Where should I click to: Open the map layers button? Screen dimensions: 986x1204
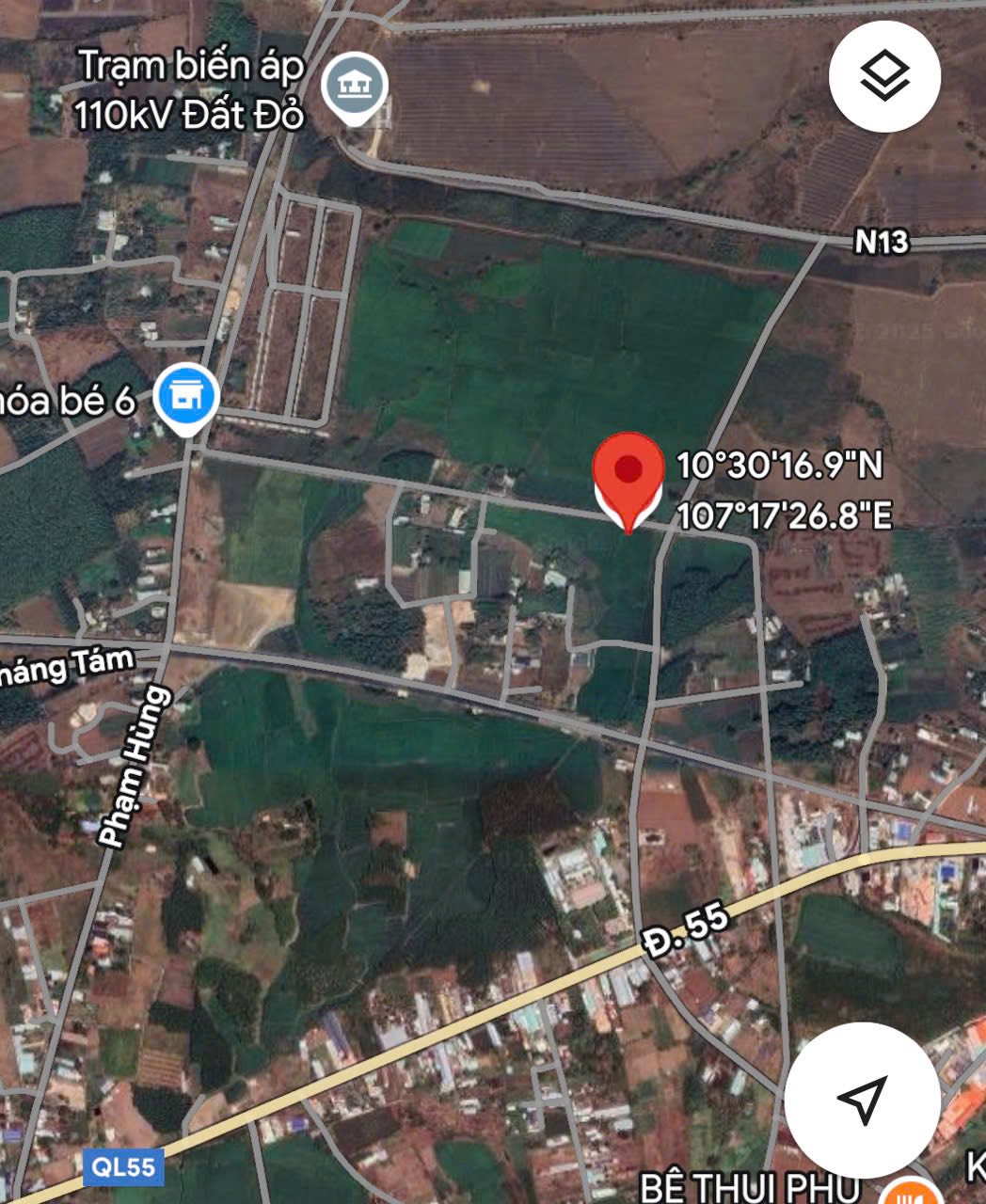point(884,76)
